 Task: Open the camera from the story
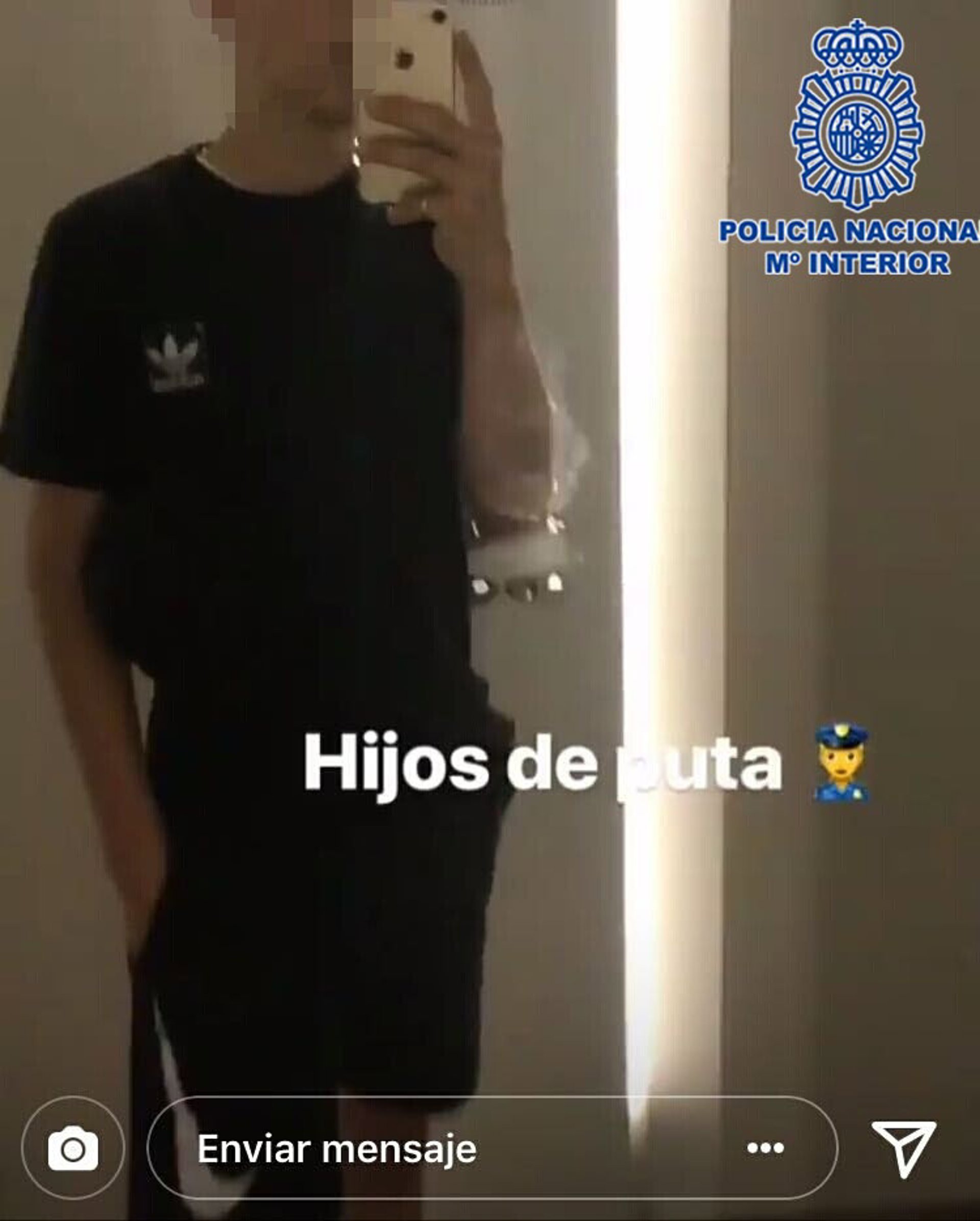coord(72,1148)
